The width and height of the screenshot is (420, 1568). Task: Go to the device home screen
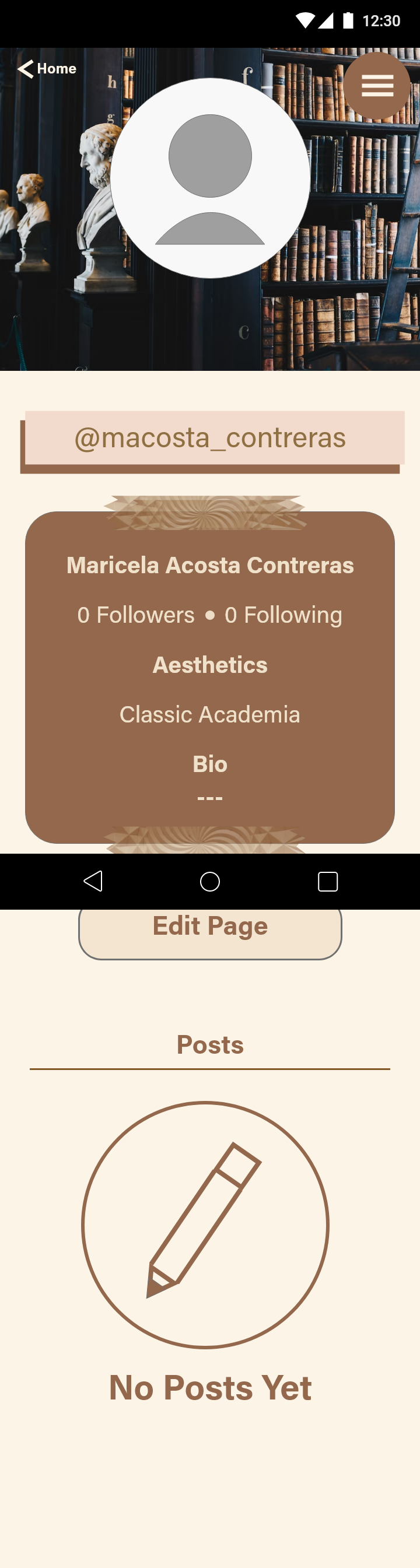210,881
